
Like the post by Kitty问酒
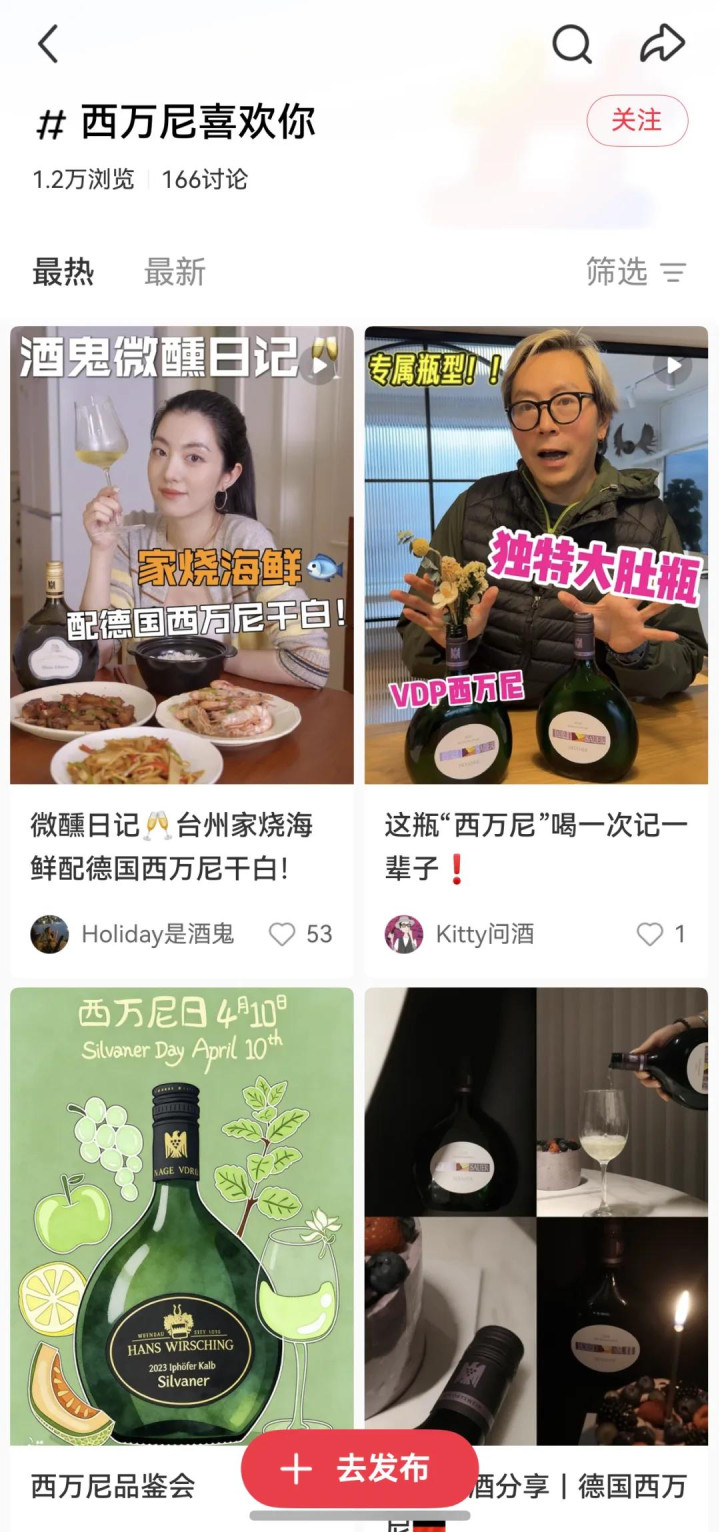coord(650,934)
